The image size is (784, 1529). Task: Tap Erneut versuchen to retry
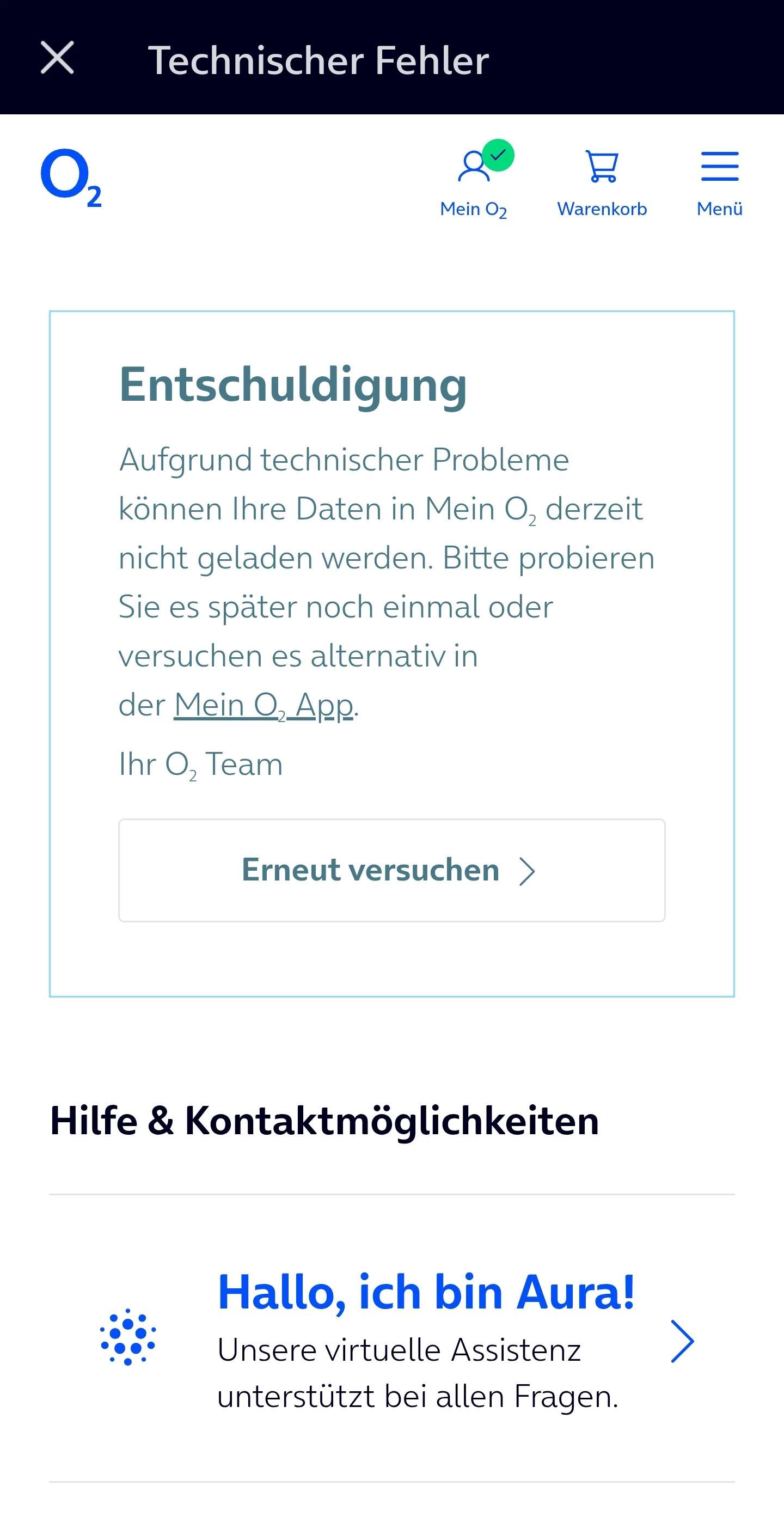[391, 870]
